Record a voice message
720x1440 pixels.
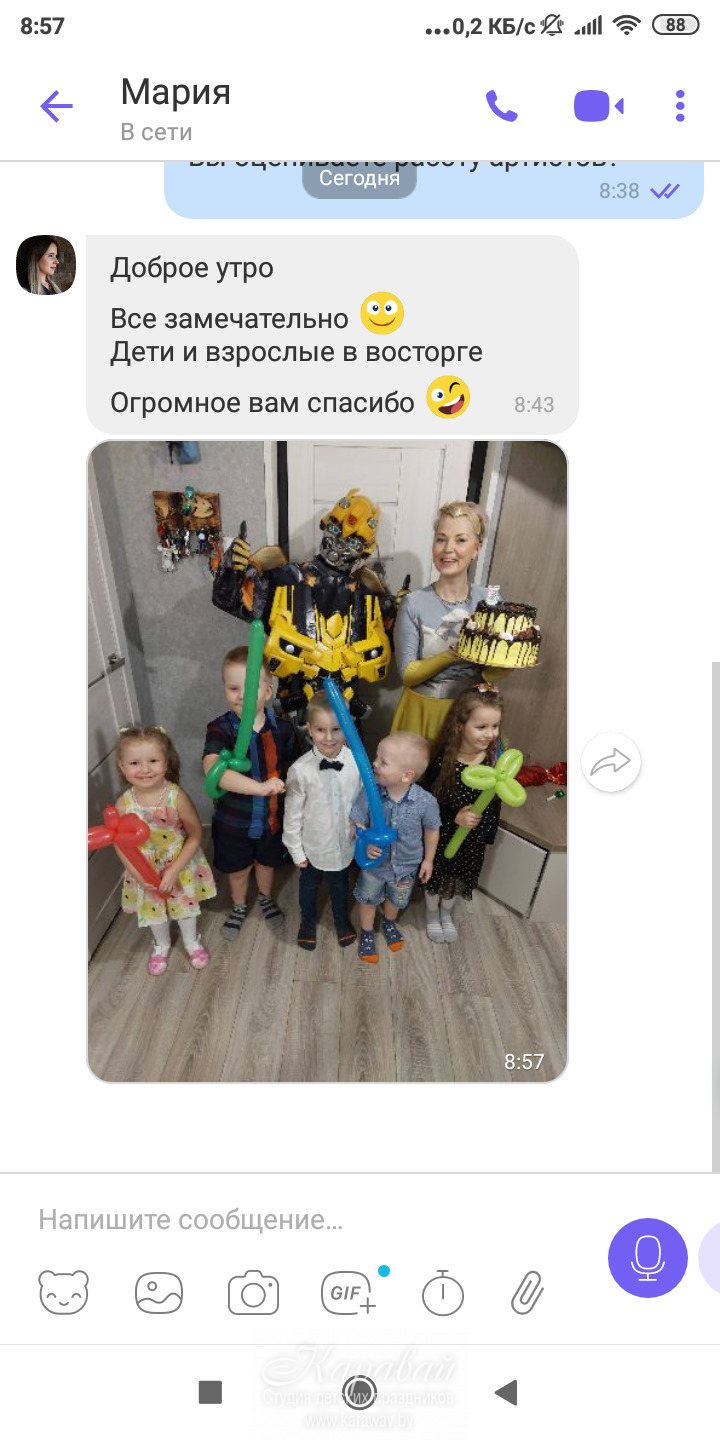647,1257
